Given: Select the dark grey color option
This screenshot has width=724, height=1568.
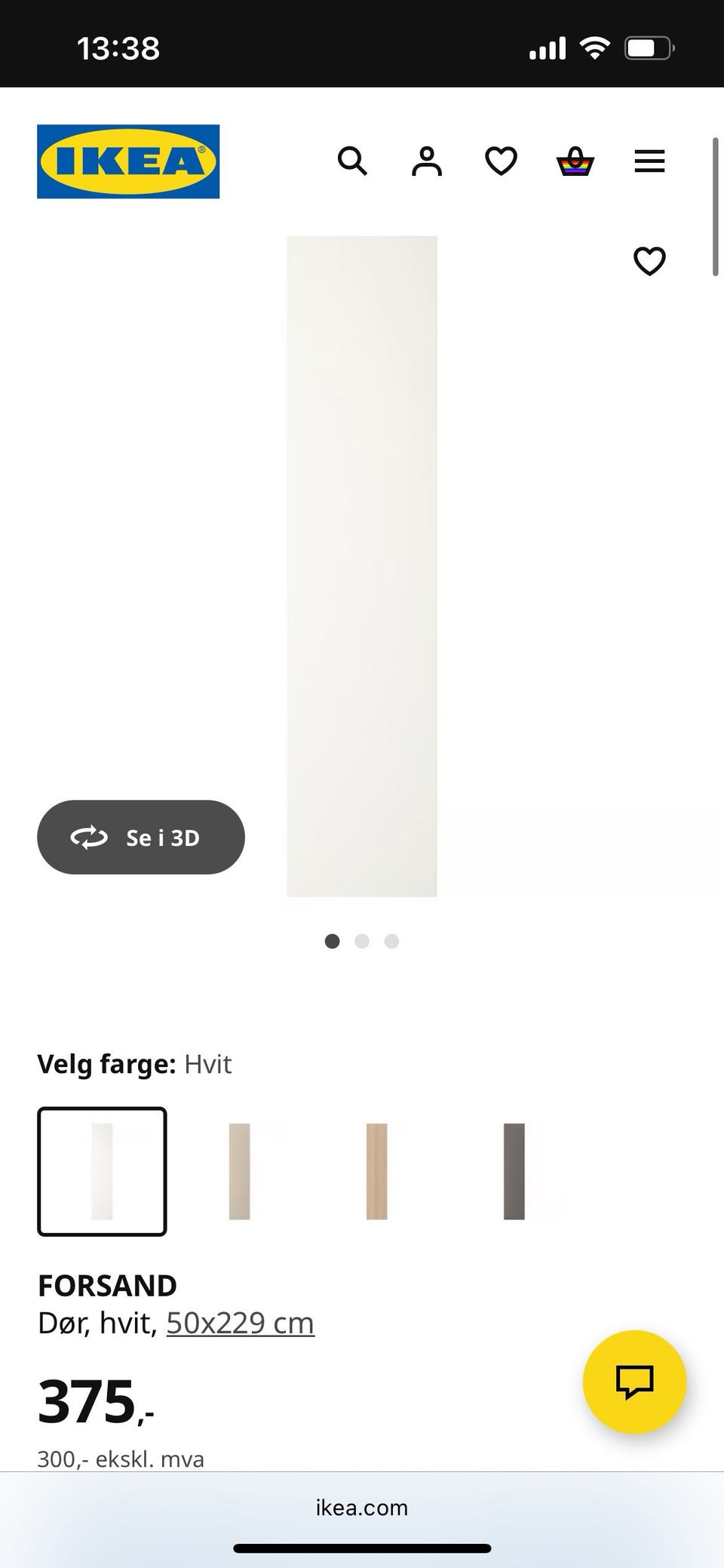Looking at the screenshot, I should pos(514,1171).
